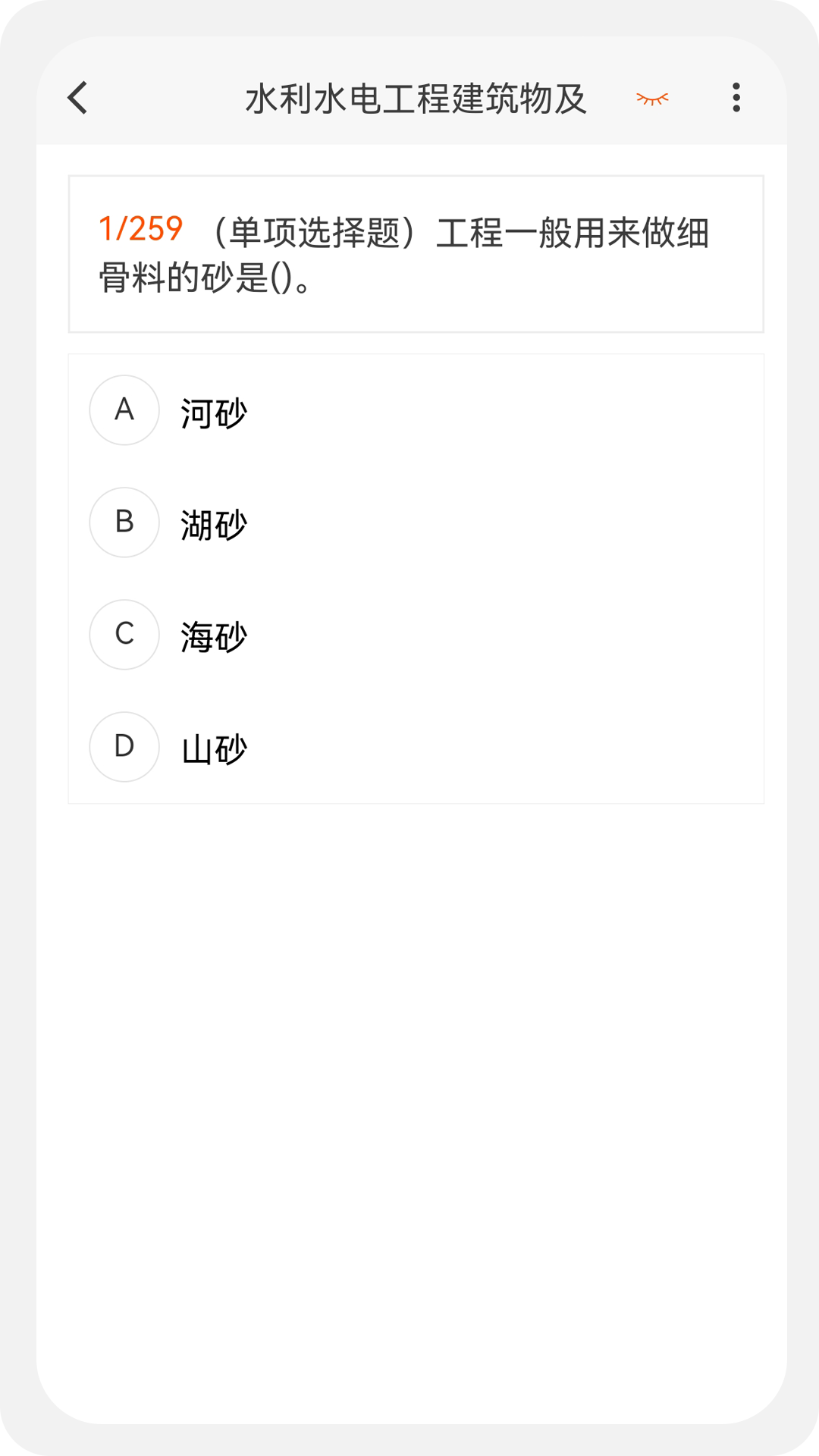Tap the circled letter D badge

click(124, 747)
